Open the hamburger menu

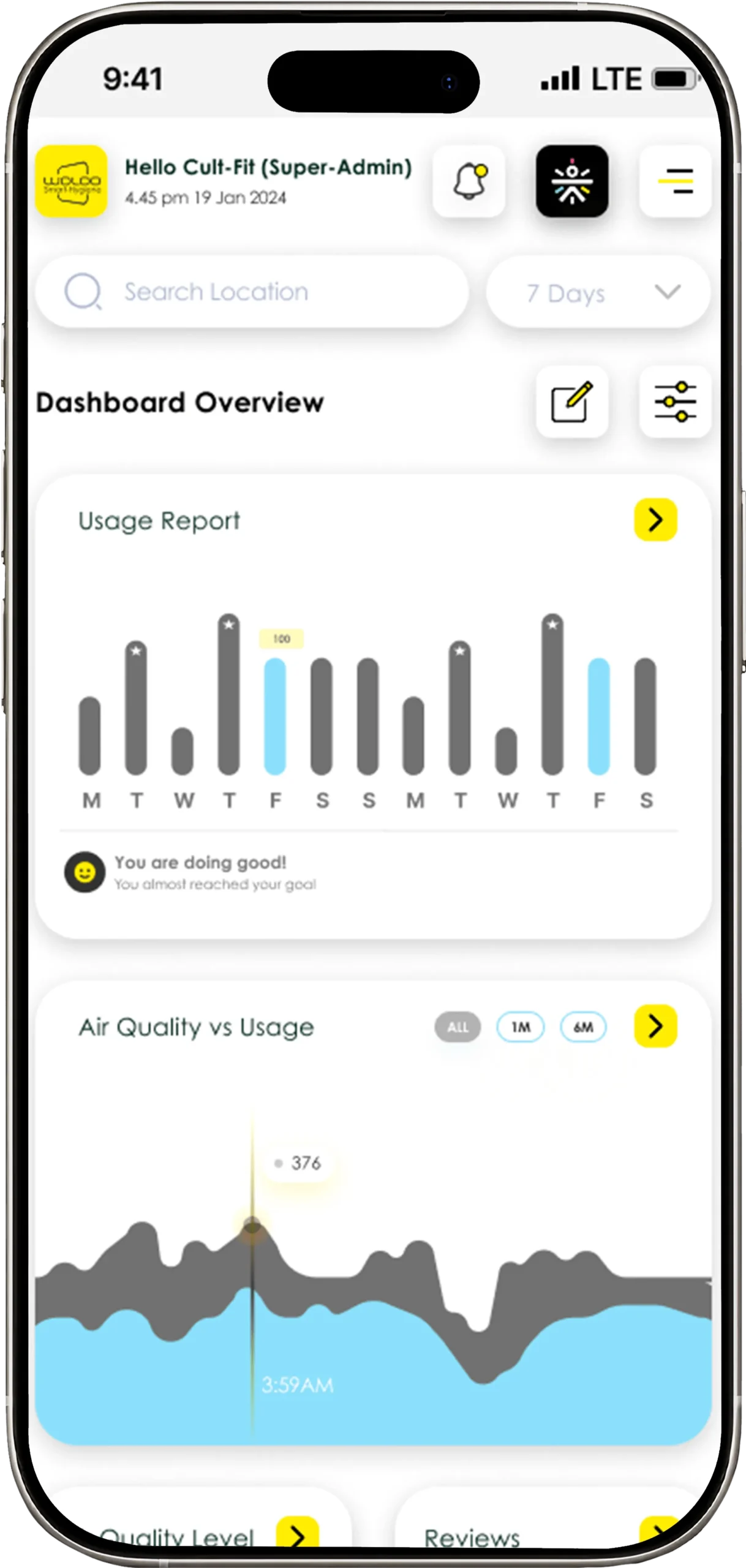[675, 181]
